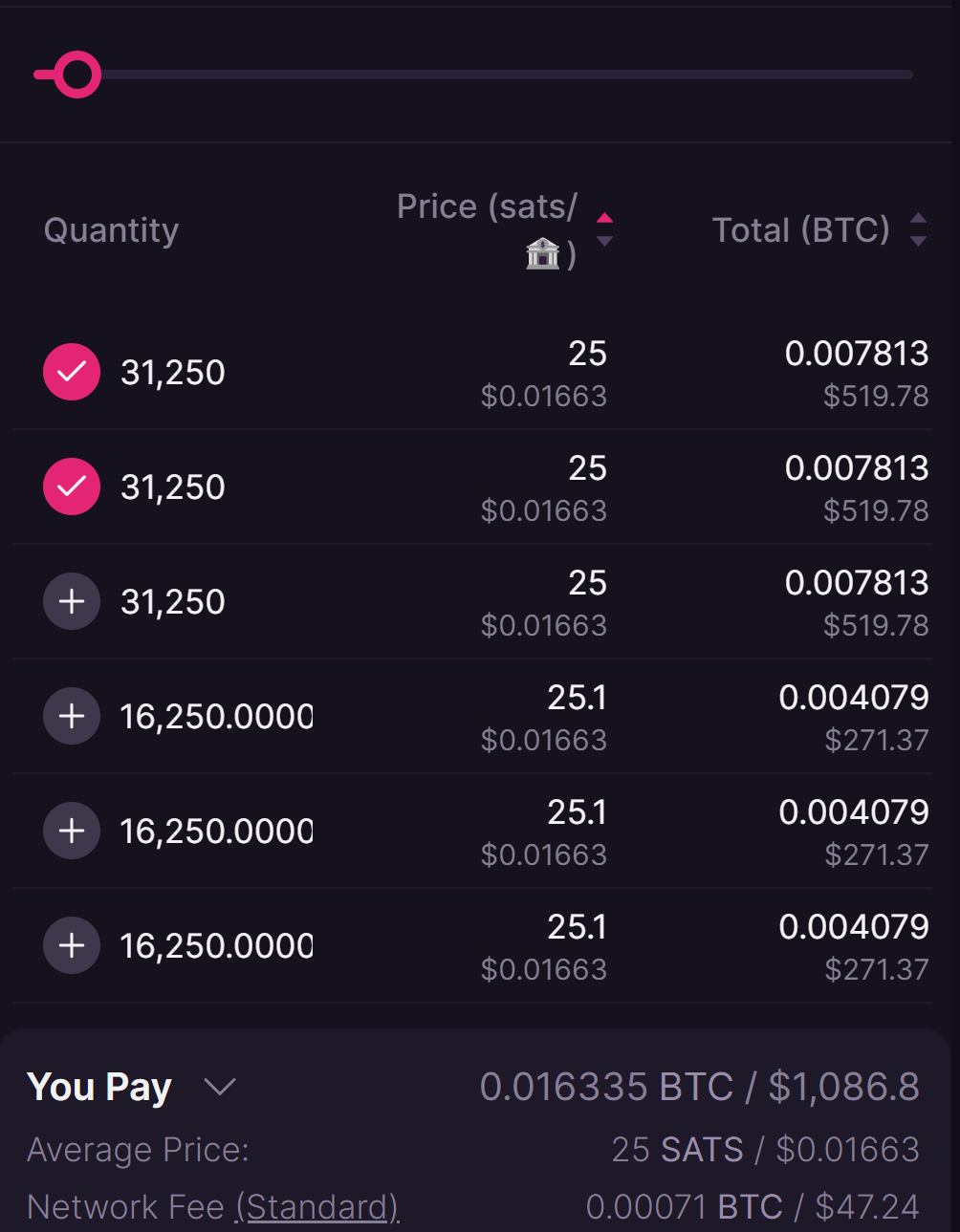Click the descending sort arrow on Price column

(605, 242)
